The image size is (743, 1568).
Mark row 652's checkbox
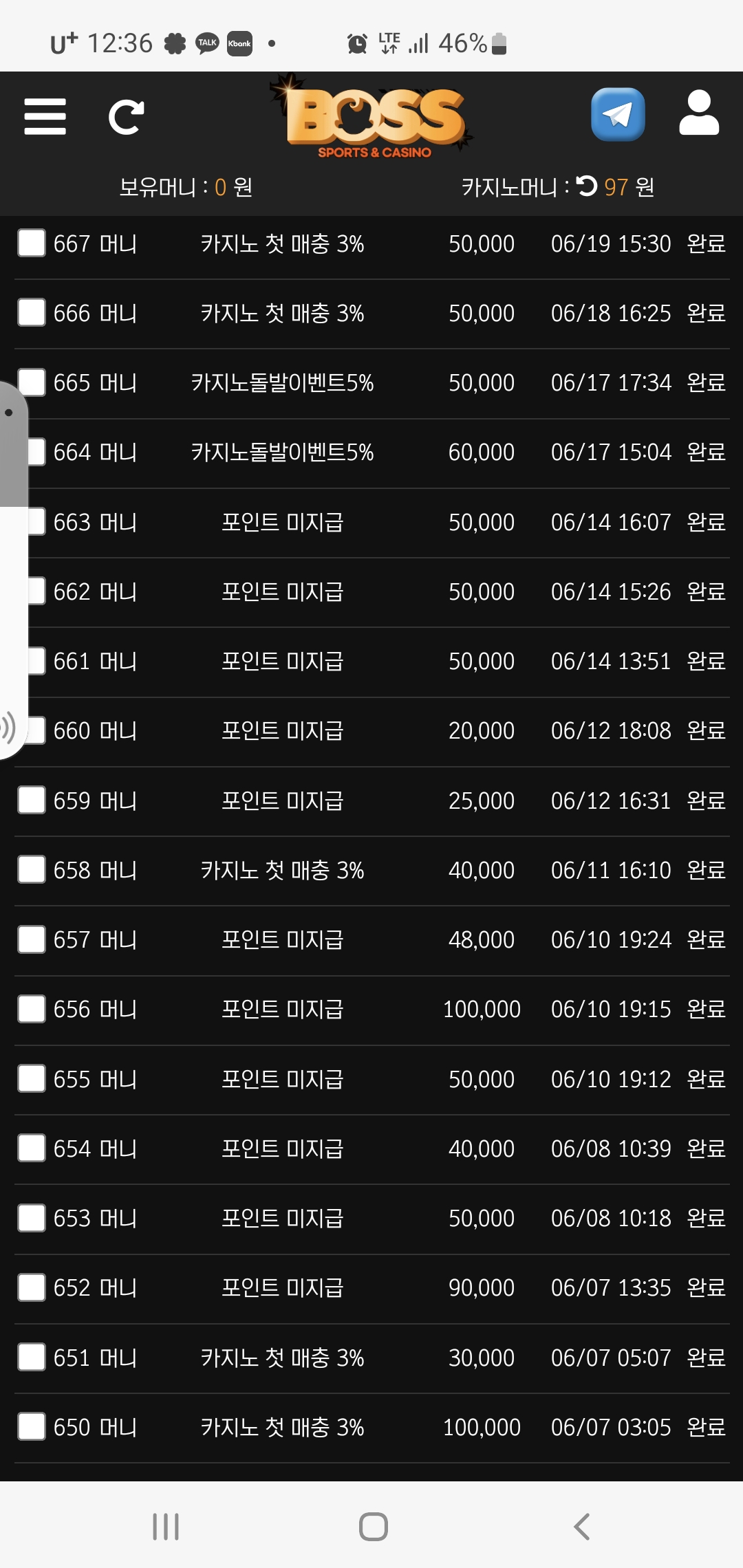click(x=32, y=1287)
